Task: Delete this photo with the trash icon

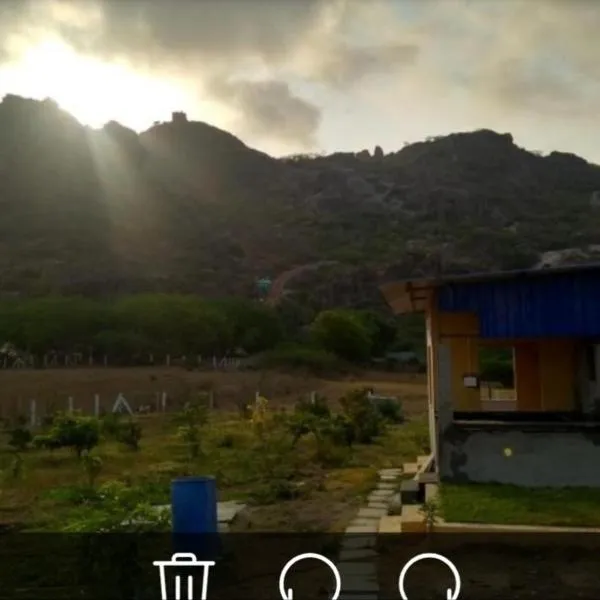Action: pos(184,577)
